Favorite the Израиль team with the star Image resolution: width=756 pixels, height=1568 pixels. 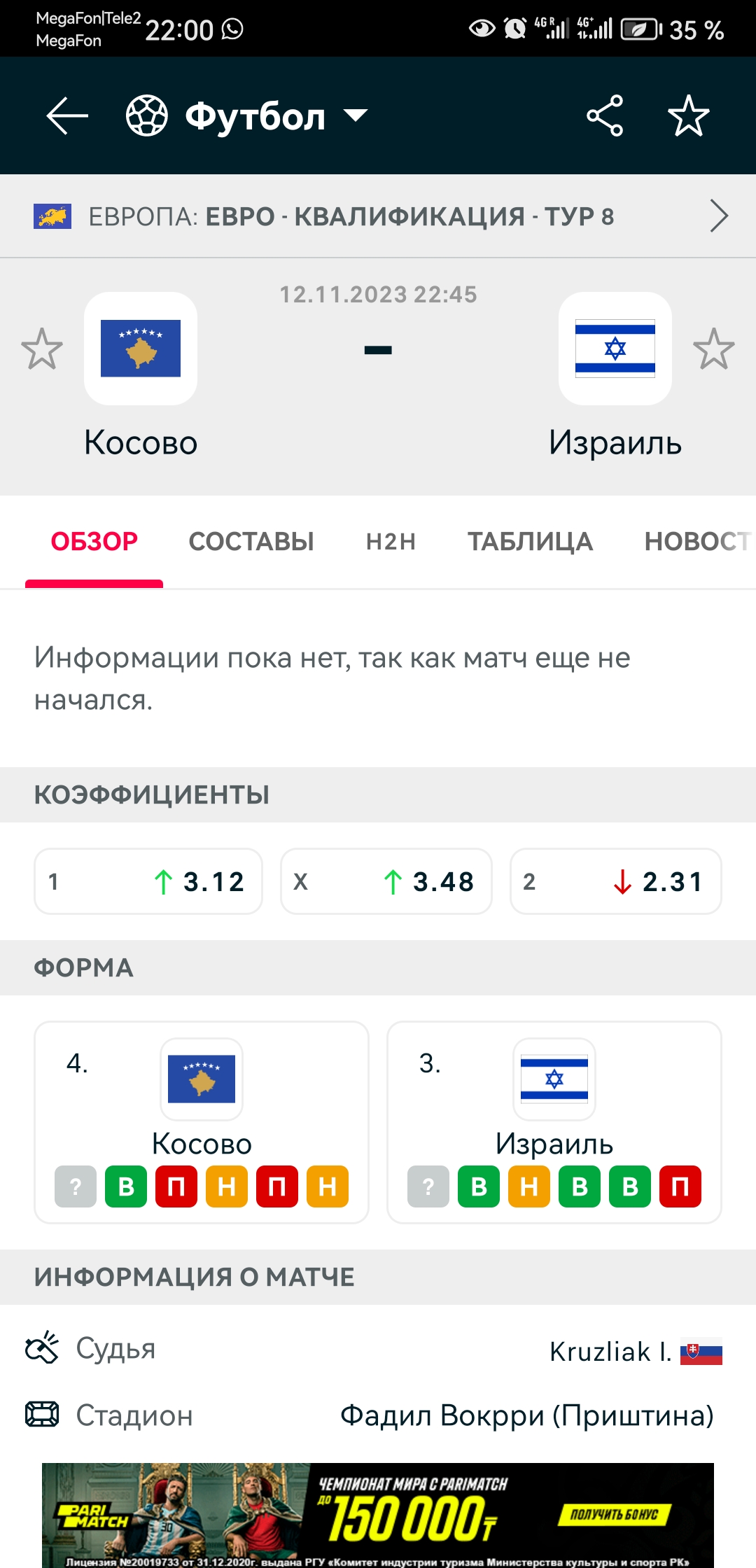(714, 349)
